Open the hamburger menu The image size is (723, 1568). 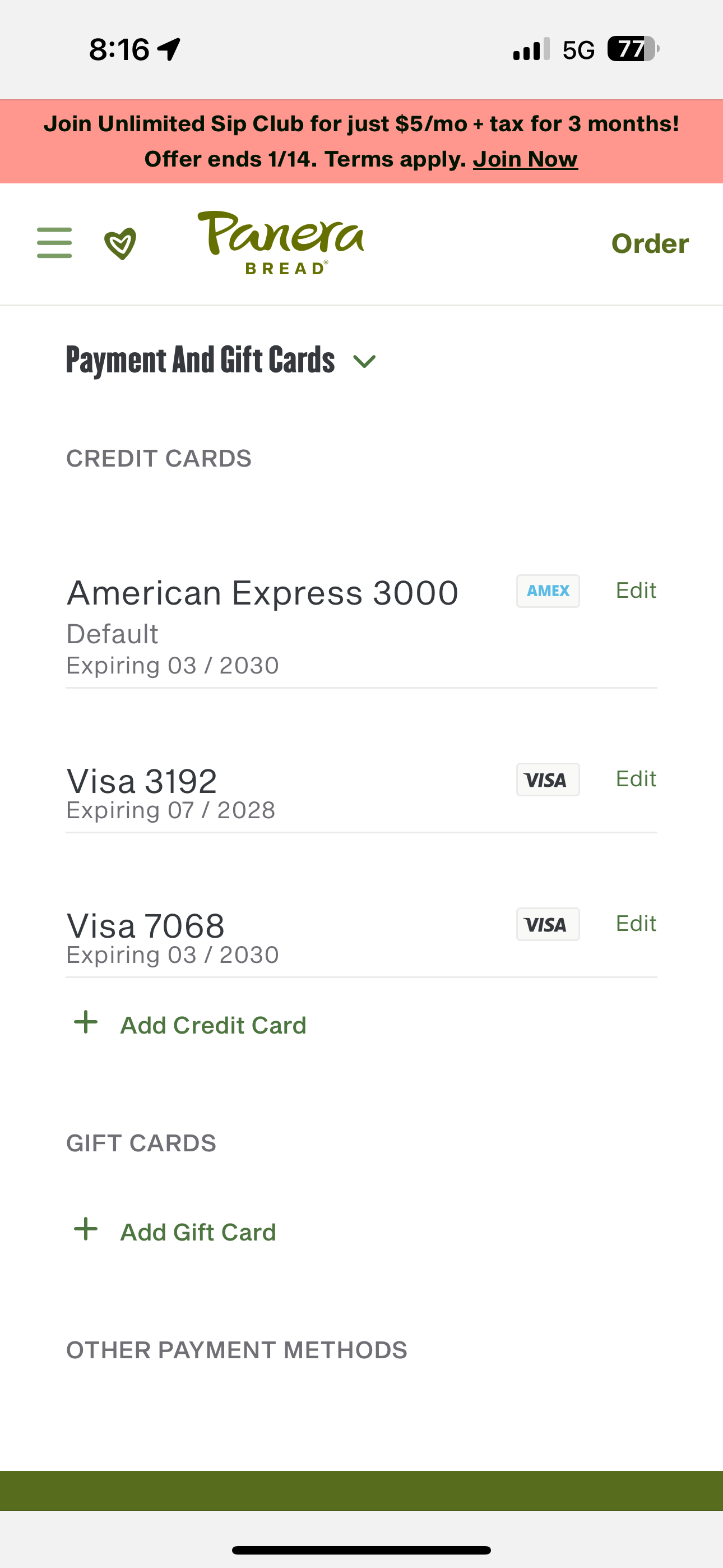pos(54,243)
